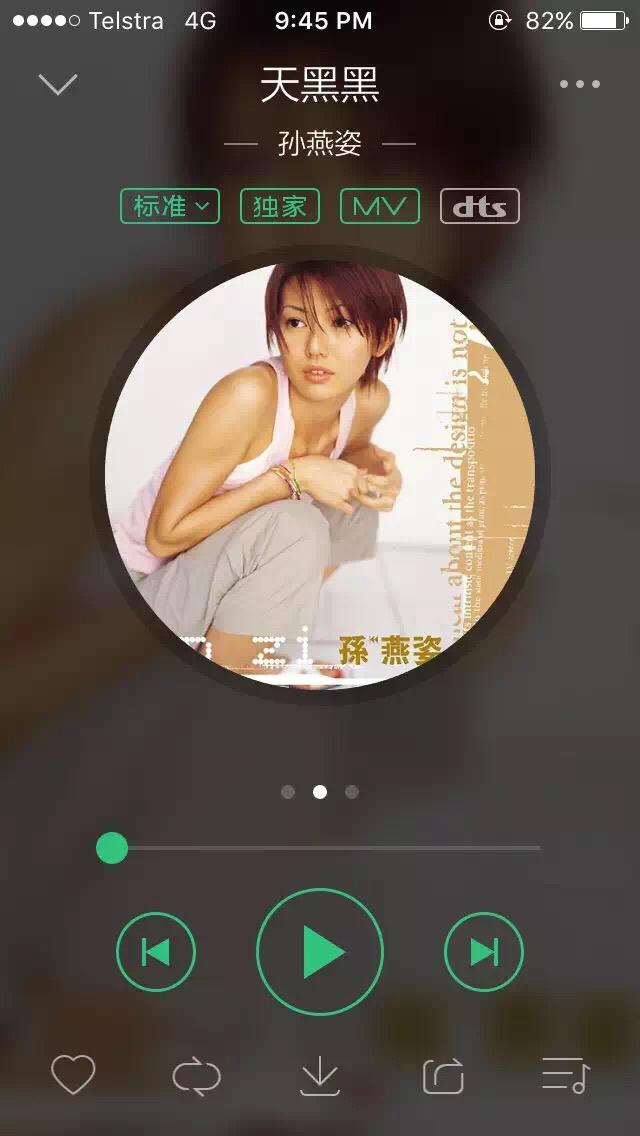Tap the 独家 exclusive badge
Viewport: 640px width, 1136px height.
[280, 206]
